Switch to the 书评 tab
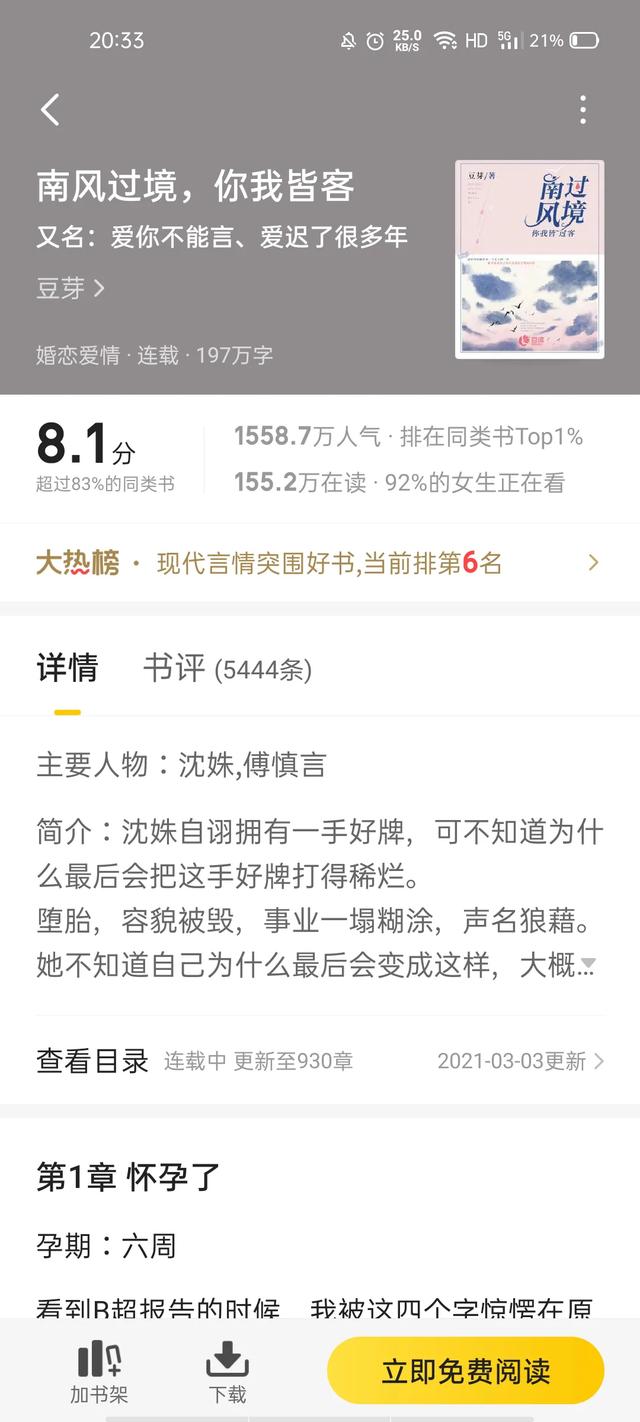This screenshot has height=1422, width=640. tap(226, 668)
